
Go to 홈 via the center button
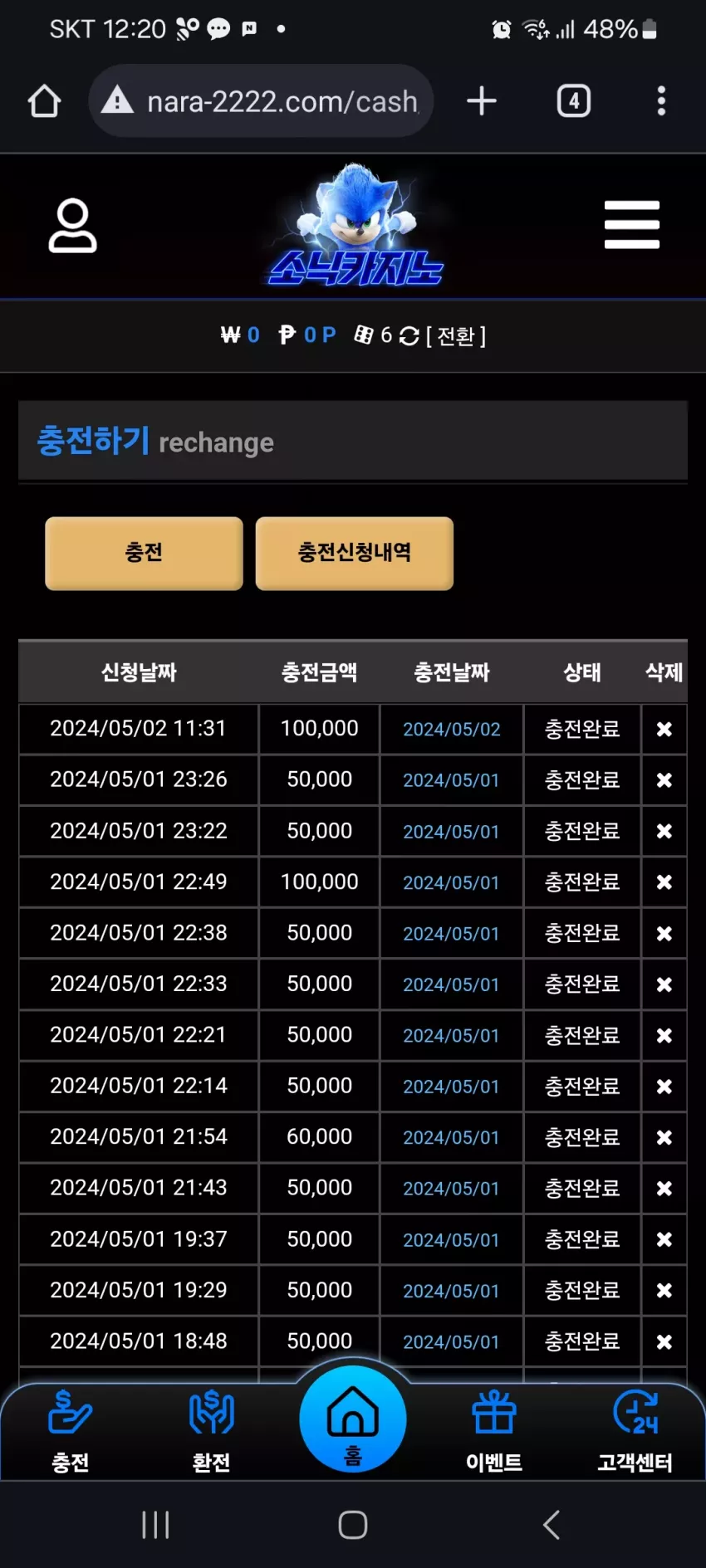pyautogui.click(x=353, y=1419)
